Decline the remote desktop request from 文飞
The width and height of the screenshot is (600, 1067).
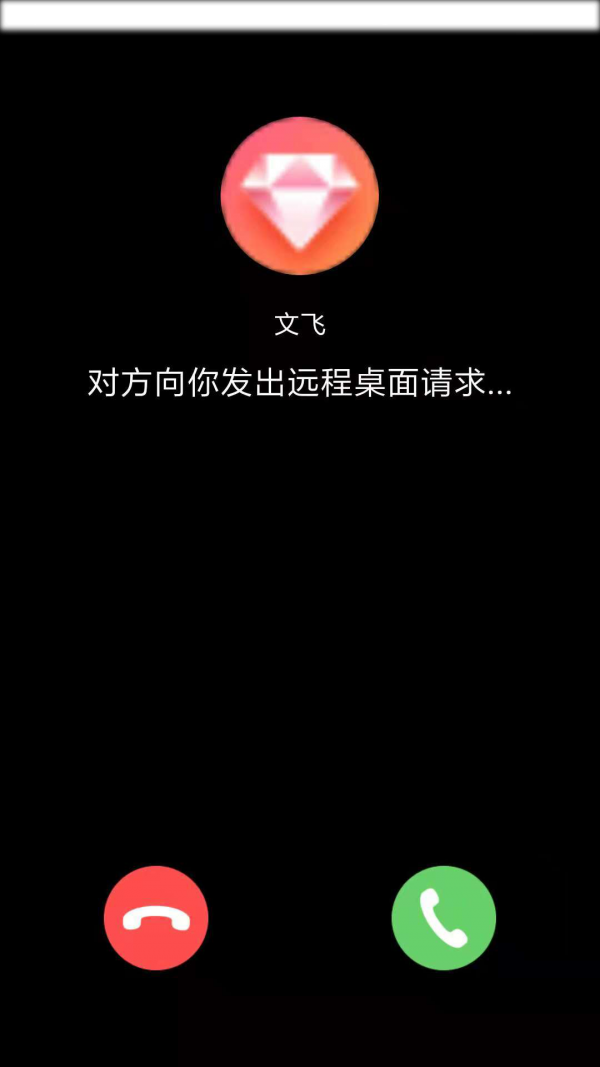(156, 918)
